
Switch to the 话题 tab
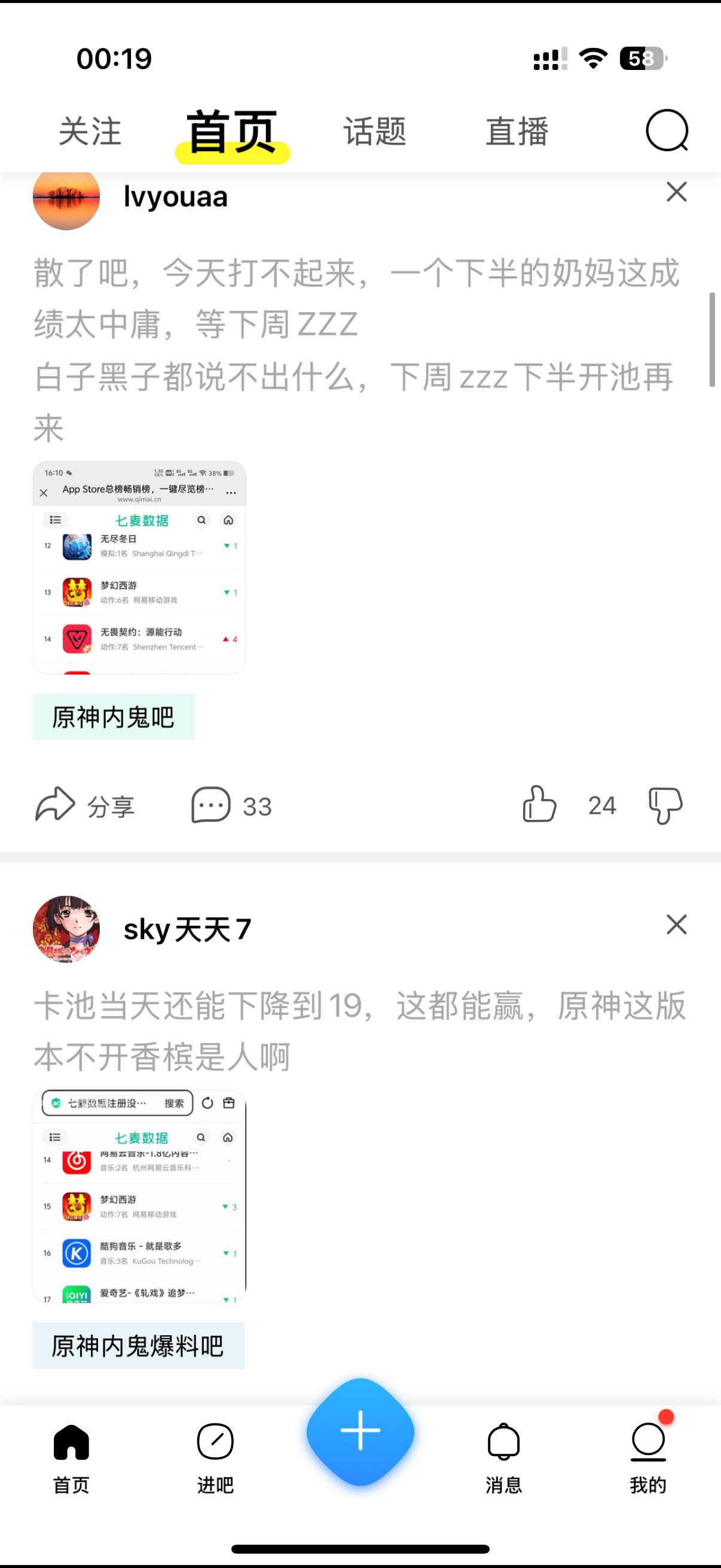375,132
